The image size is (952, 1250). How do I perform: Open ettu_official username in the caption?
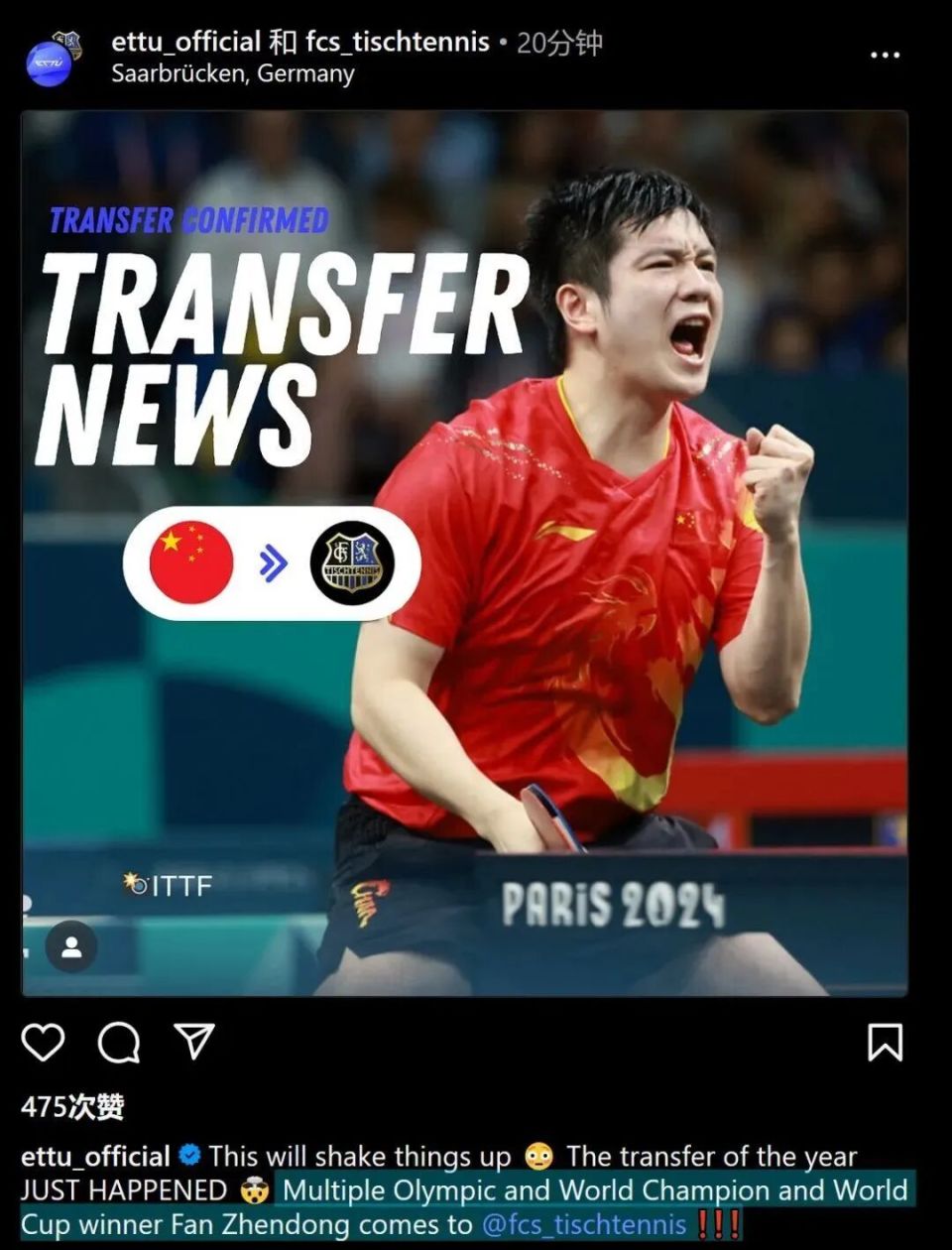point(95,1157)
